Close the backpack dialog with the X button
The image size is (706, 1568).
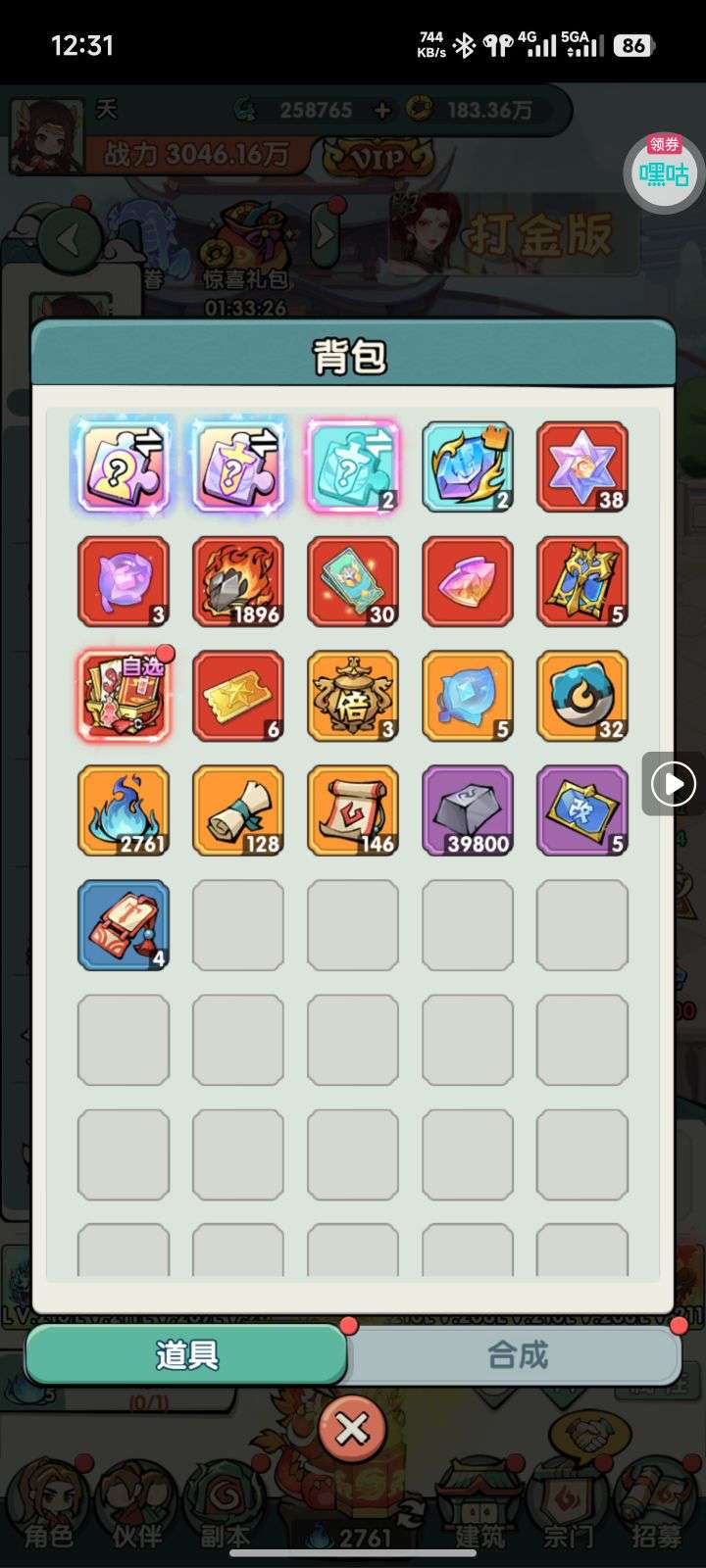352,1430
